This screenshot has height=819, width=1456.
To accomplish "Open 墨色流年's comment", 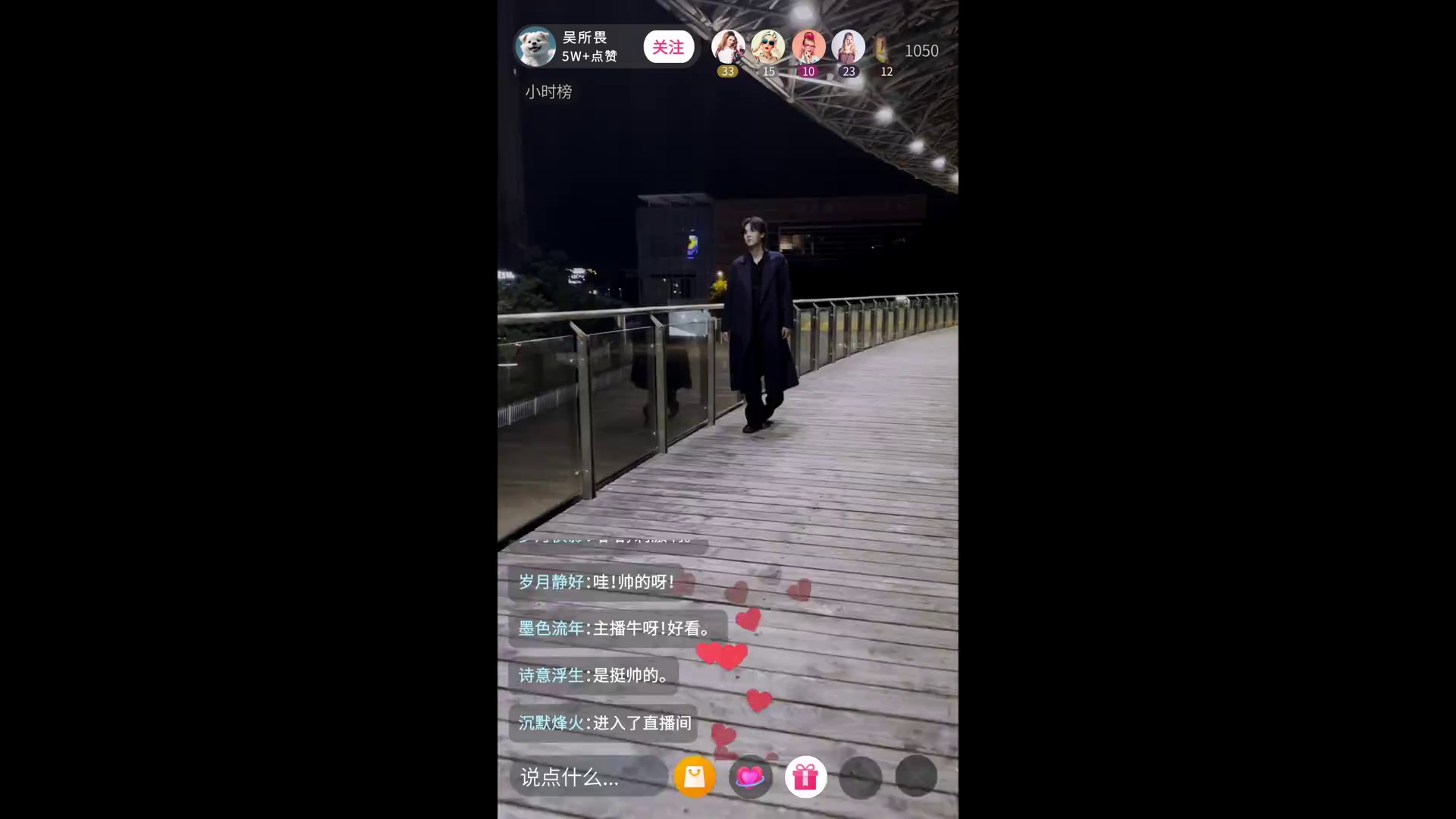I will coord(616,628).
